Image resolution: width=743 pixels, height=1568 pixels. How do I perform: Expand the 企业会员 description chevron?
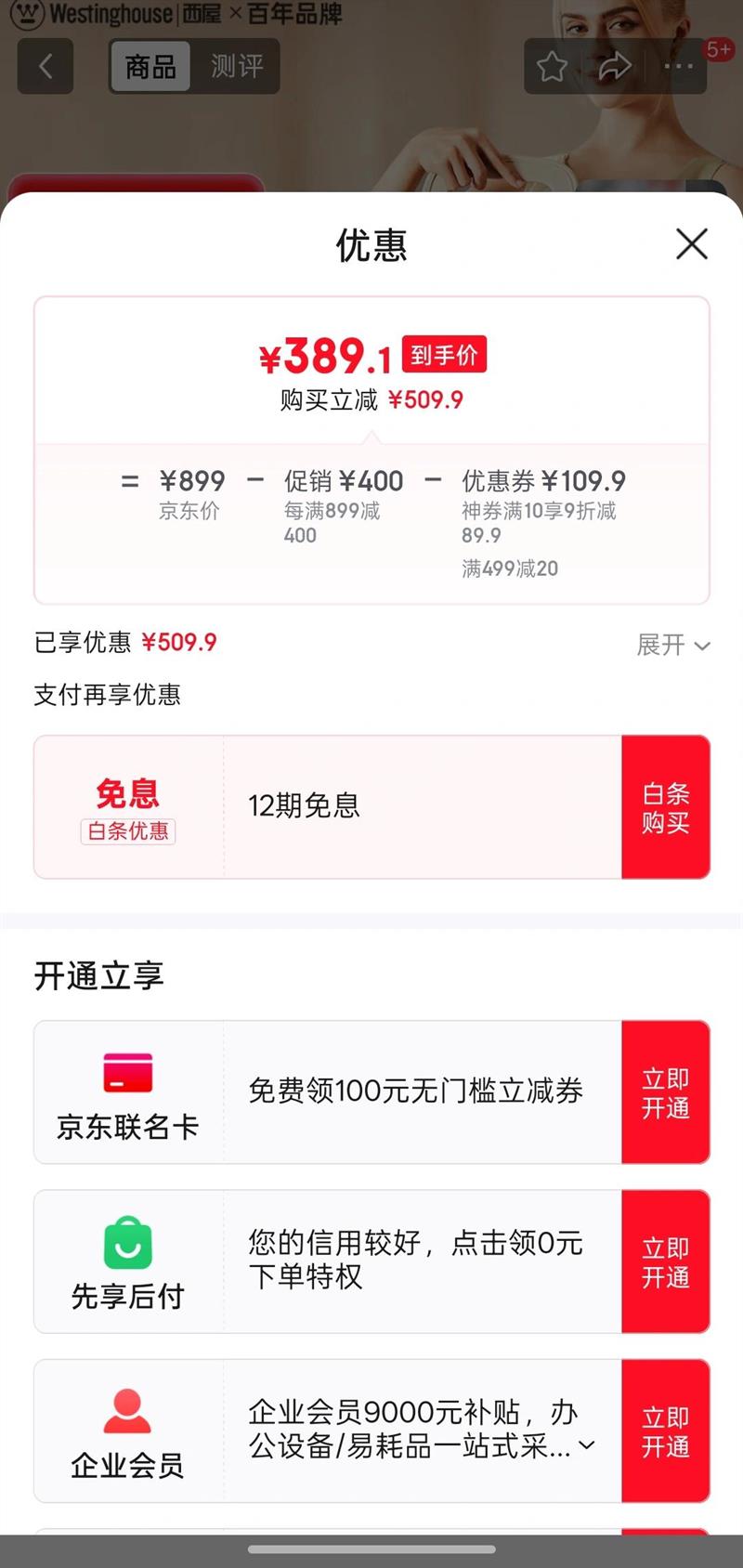click(x=587, y=1445)
